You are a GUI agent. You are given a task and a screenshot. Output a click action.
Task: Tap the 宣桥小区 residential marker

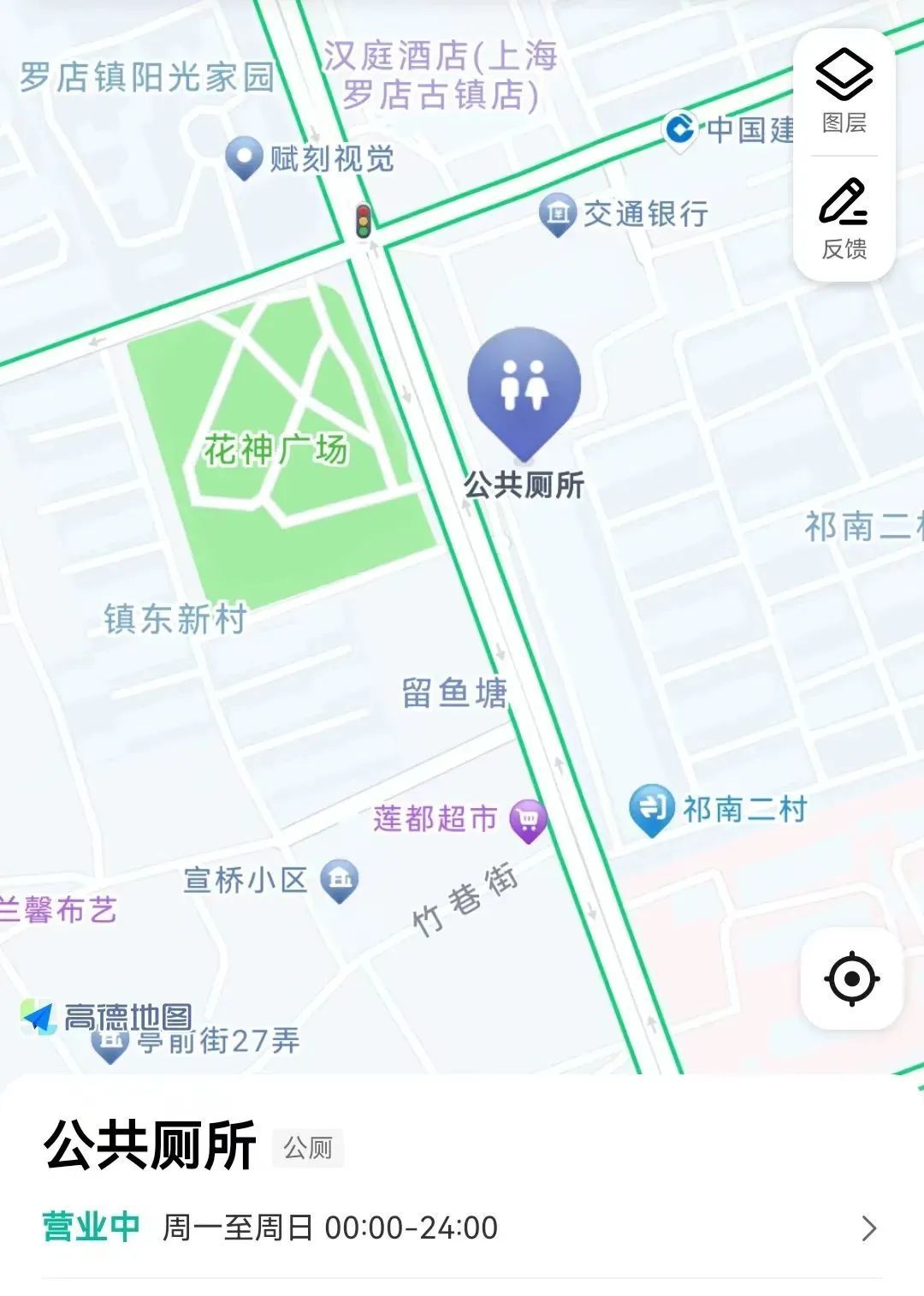[x=340, y=879]
